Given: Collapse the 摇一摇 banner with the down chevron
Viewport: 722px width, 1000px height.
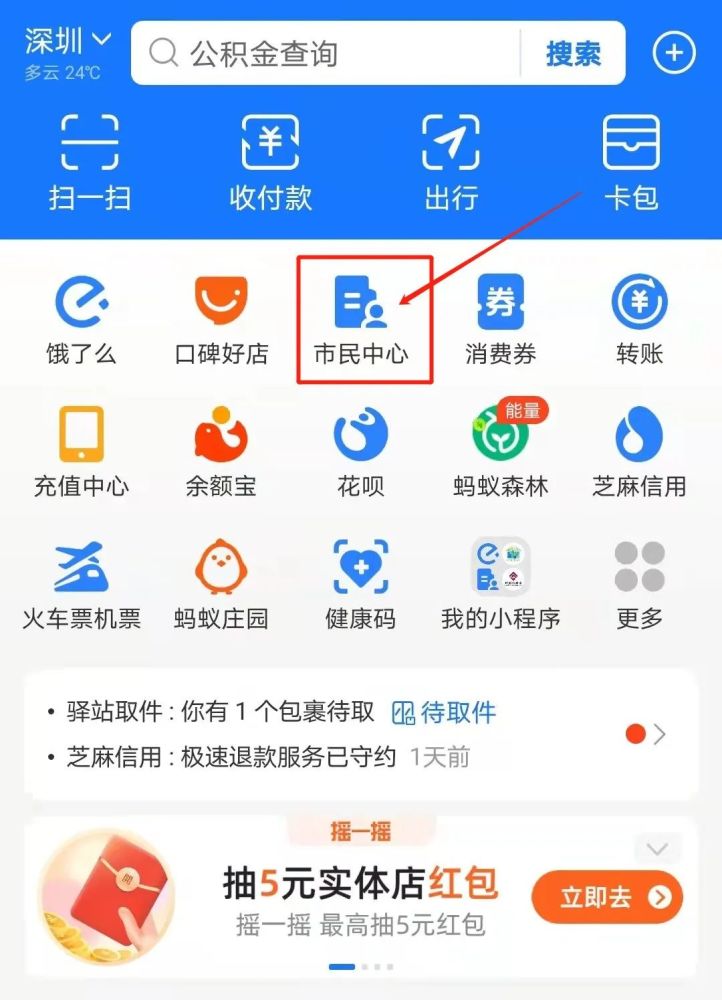Looking at the screenshot, I should [657, 850].
